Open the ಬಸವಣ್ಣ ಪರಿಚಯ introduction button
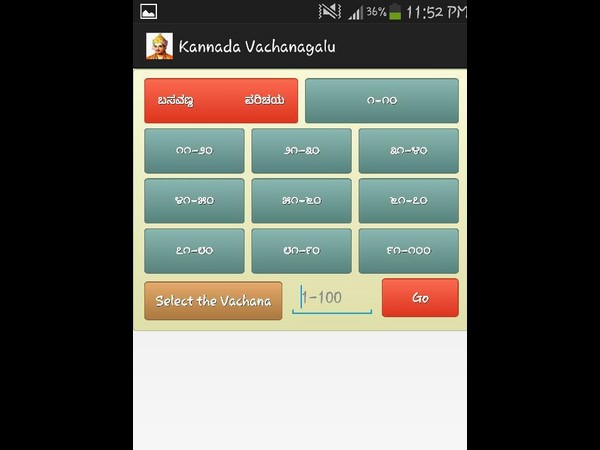The height and width of the screenshot is (450, 600). (221, 100)
